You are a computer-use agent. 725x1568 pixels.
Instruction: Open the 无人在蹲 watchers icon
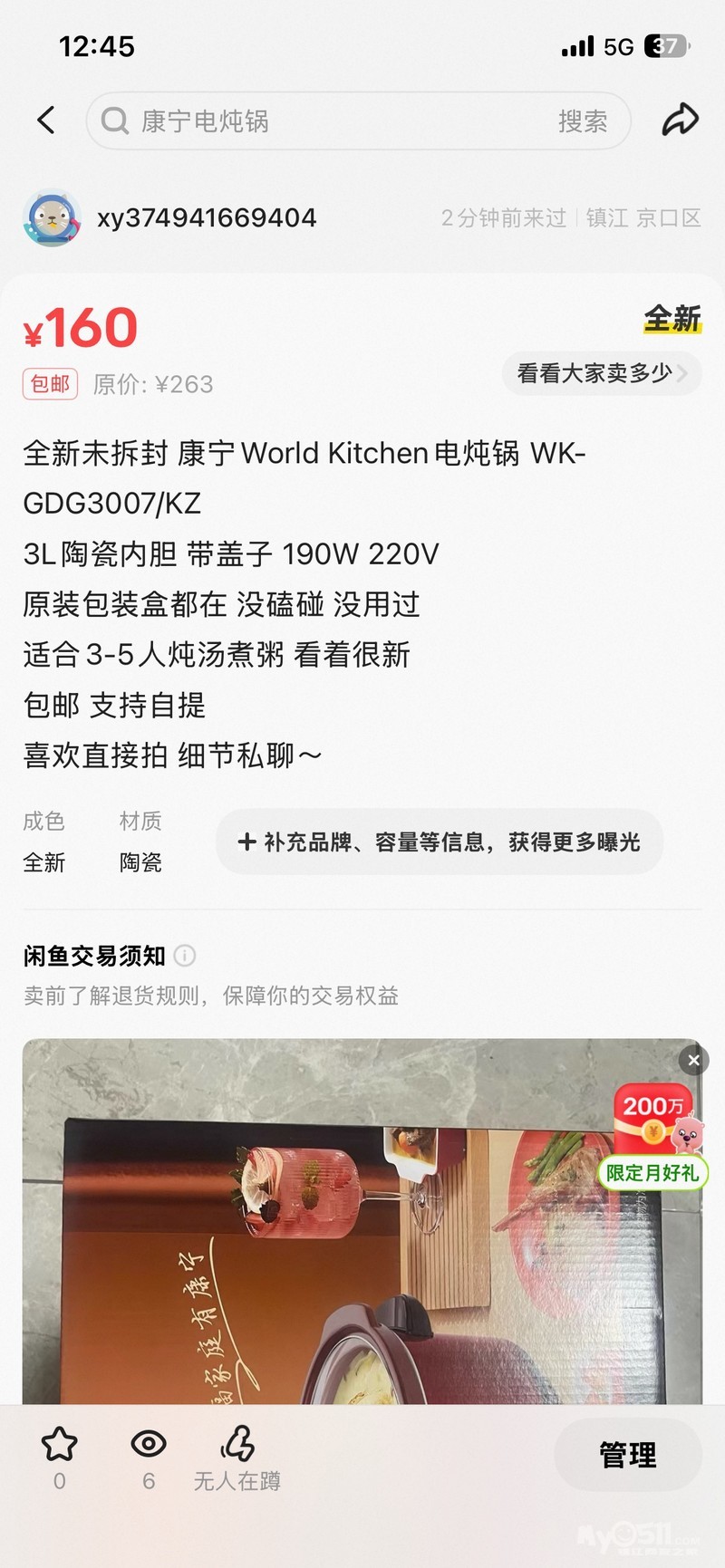click(x=237, y=1444)
